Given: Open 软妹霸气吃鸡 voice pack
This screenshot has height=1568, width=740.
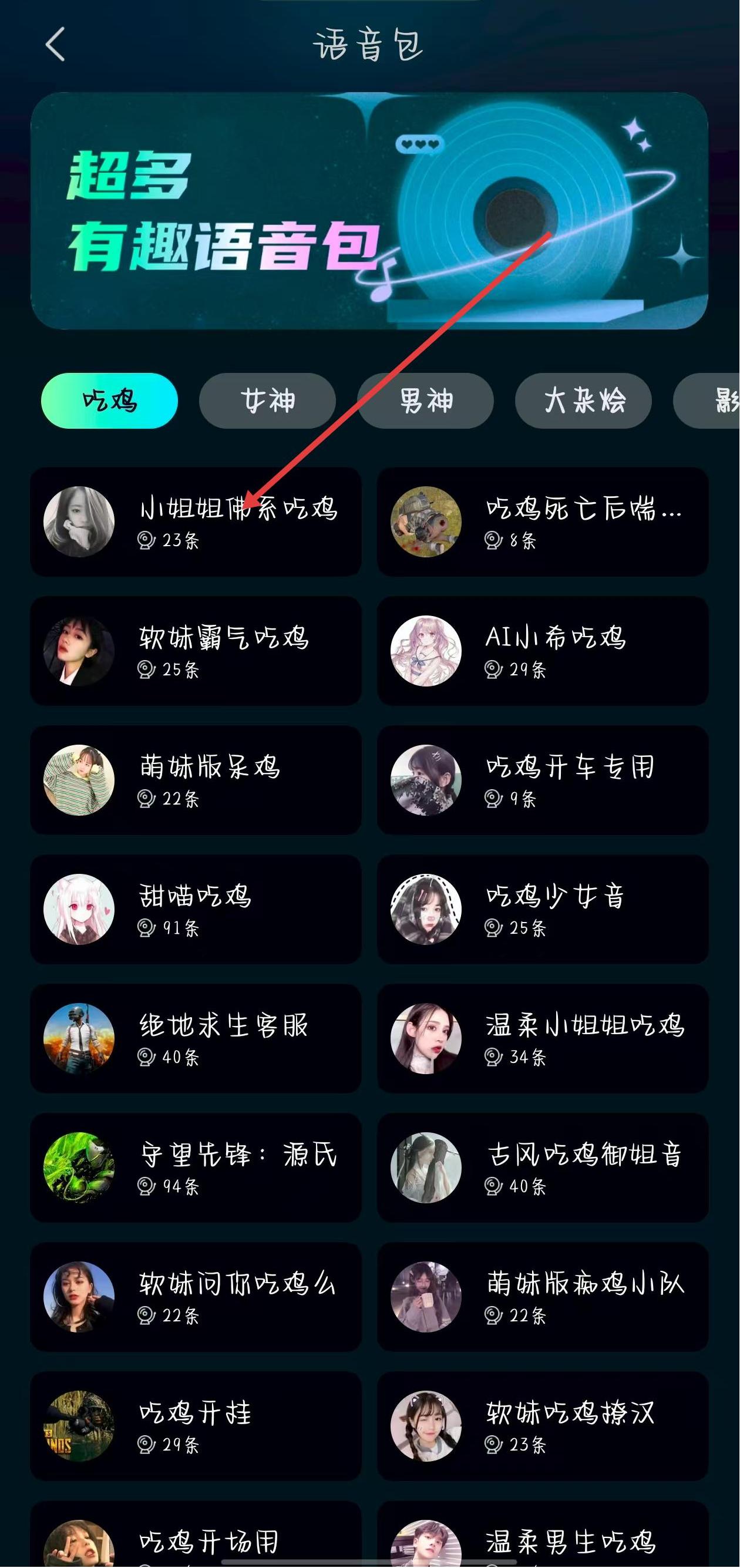Looking at the screenshot, I should pyautogui.click(x=196, y=651).
